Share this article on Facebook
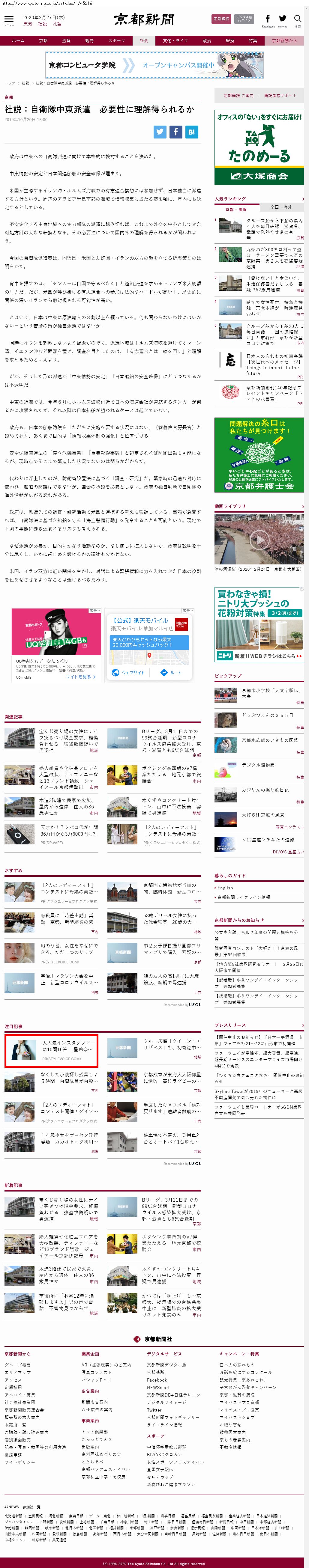This screenshot has height=1568, width=309. point(175,132)
